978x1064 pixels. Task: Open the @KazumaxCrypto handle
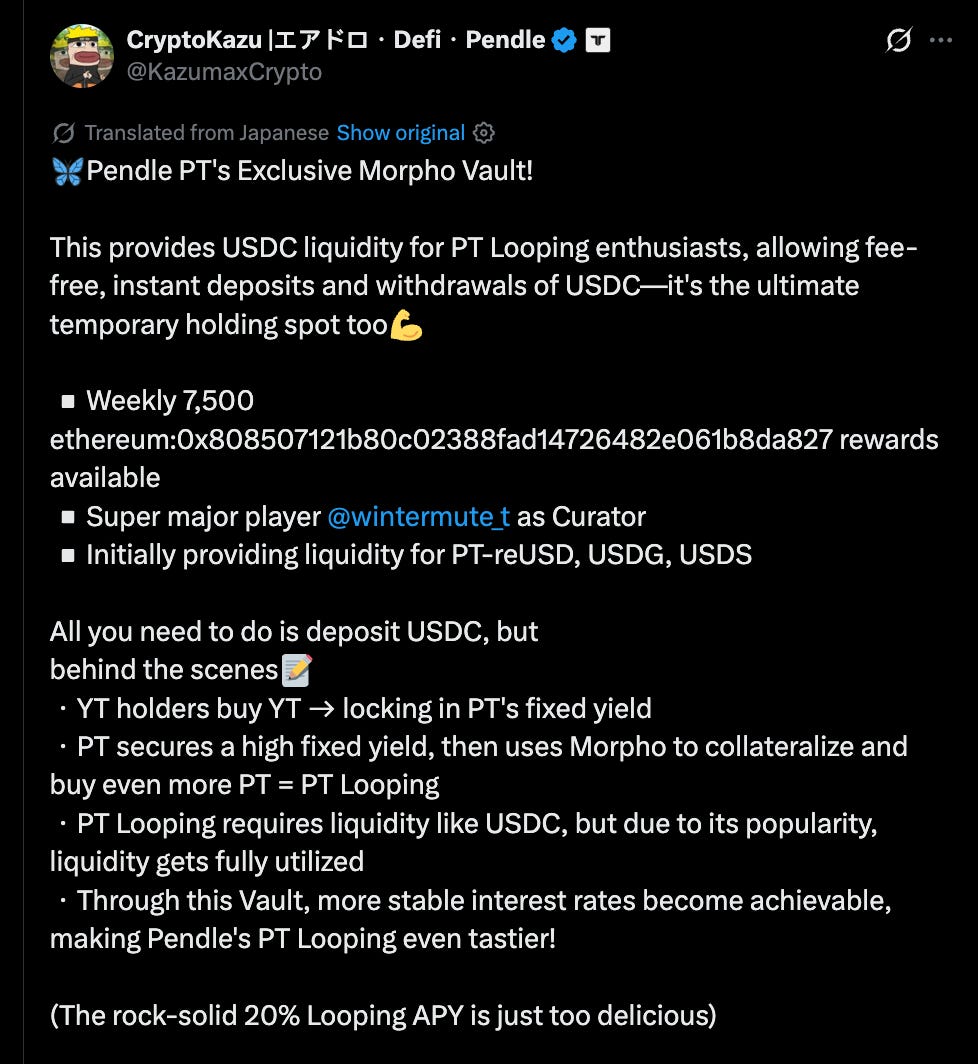pyautogui.click(x=224, y=72)
